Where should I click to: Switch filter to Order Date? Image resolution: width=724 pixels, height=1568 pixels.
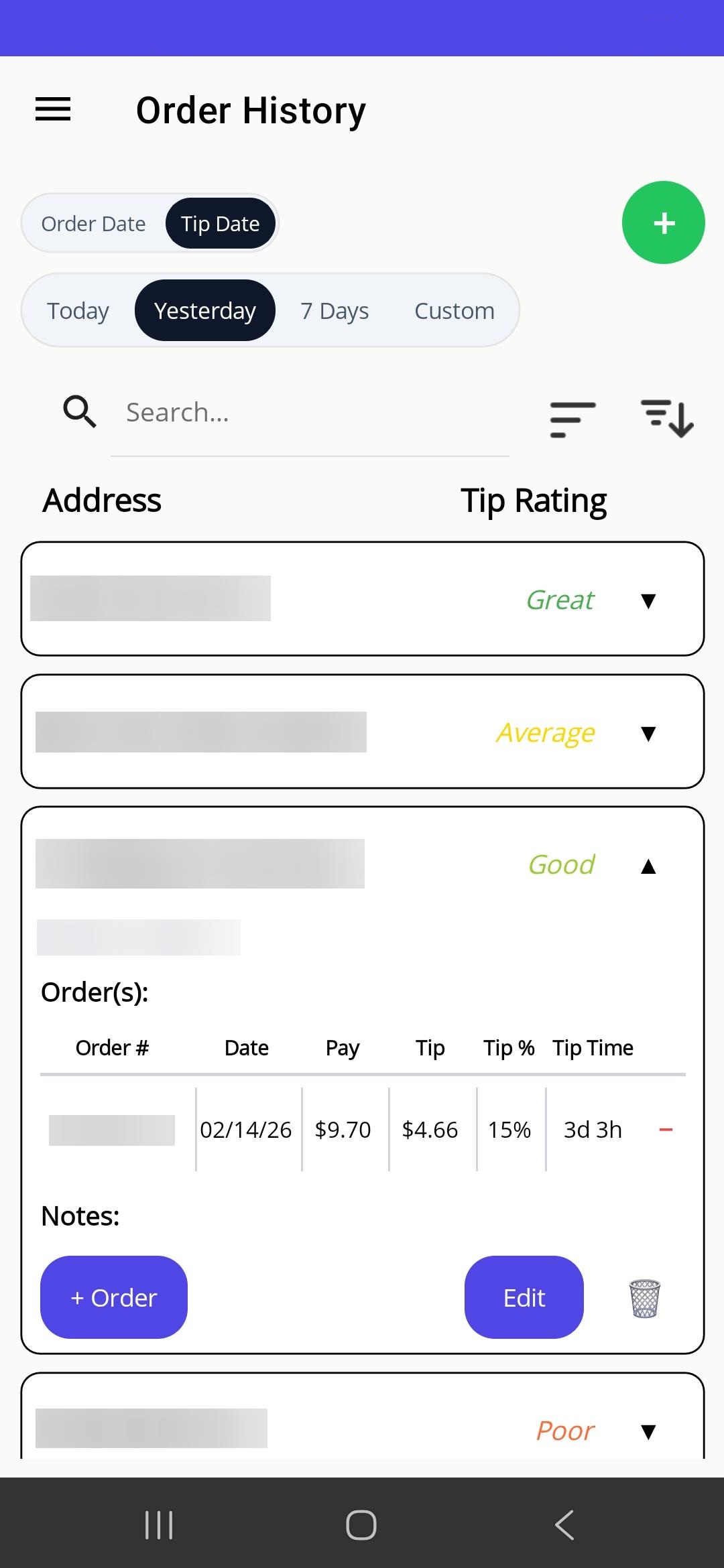click(x=93, y=223)
